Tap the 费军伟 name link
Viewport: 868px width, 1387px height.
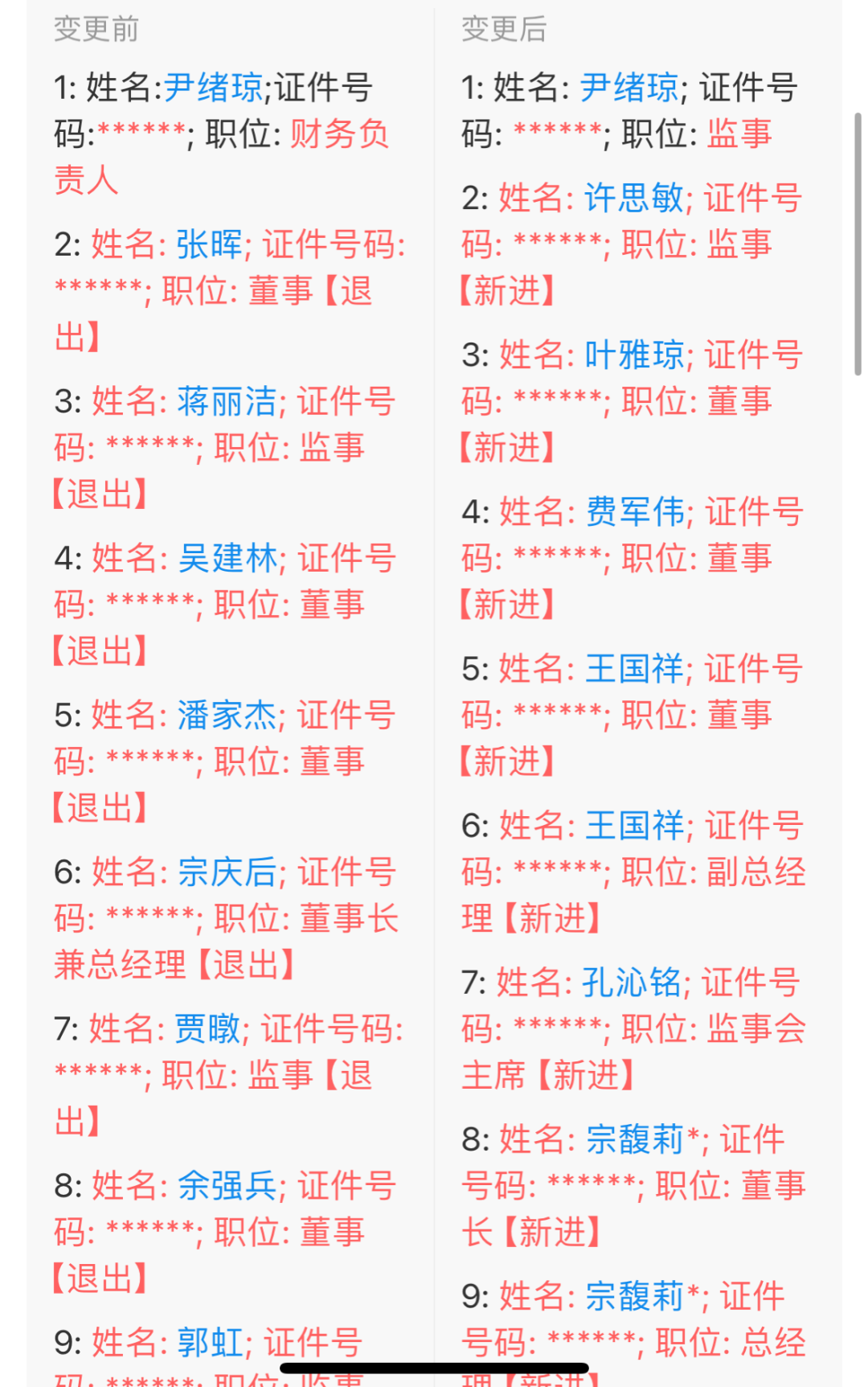pyautogui.click(x=634, y=511)
